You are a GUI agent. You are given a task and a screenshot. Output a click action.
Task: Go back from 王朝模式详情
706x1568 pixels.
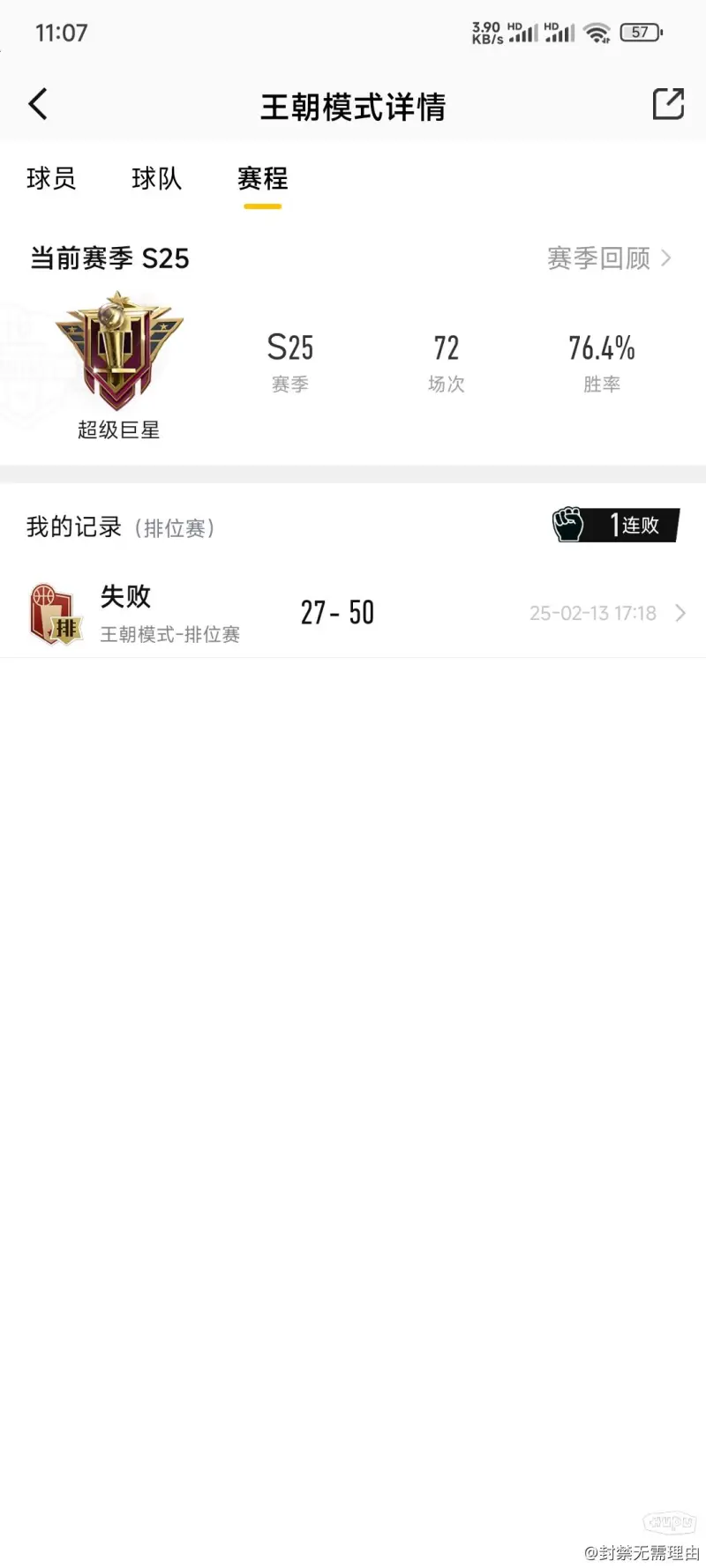point(38,105)
